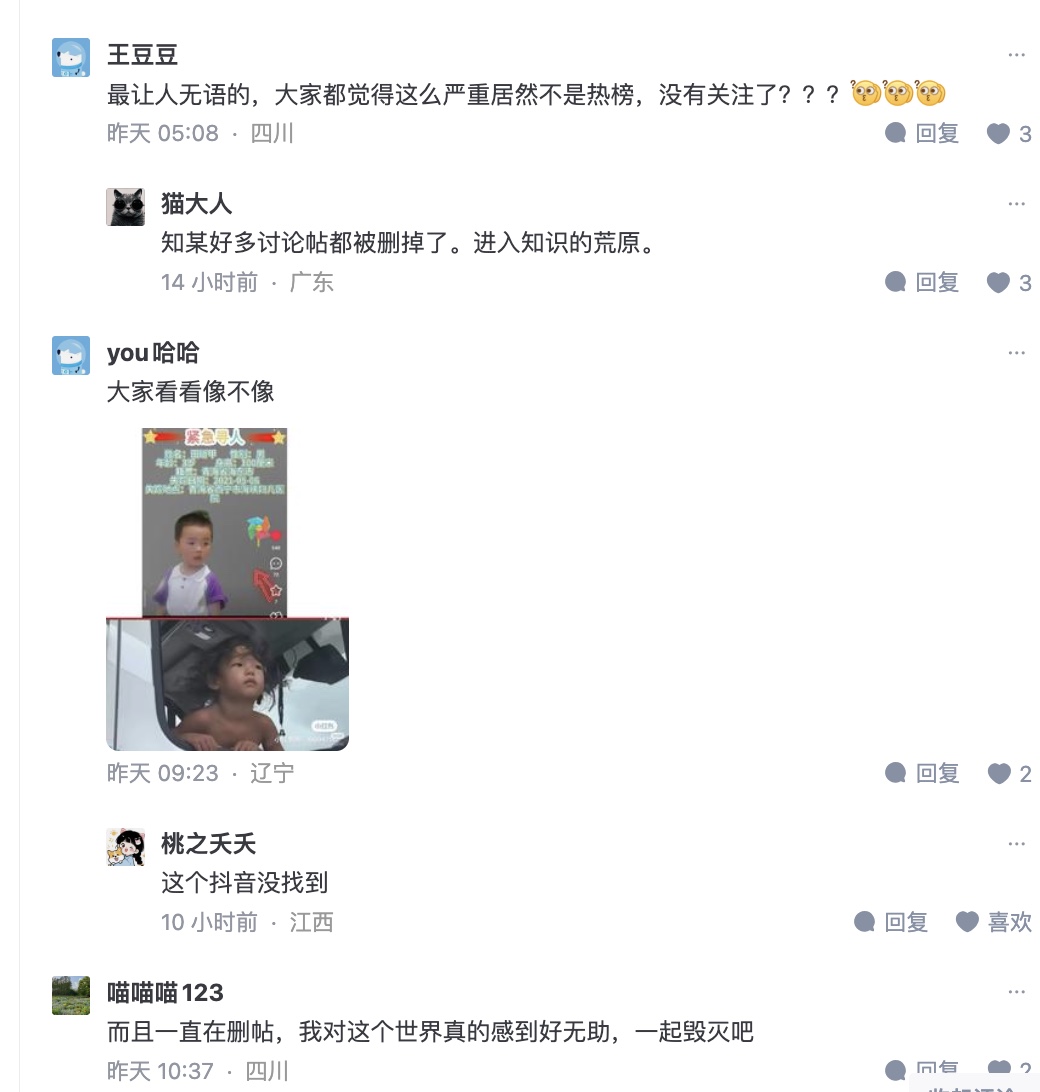Open overflow menu on 喵喵喵123's comment
This screenshot has width=1040, height=1092.
[1016, 993]
